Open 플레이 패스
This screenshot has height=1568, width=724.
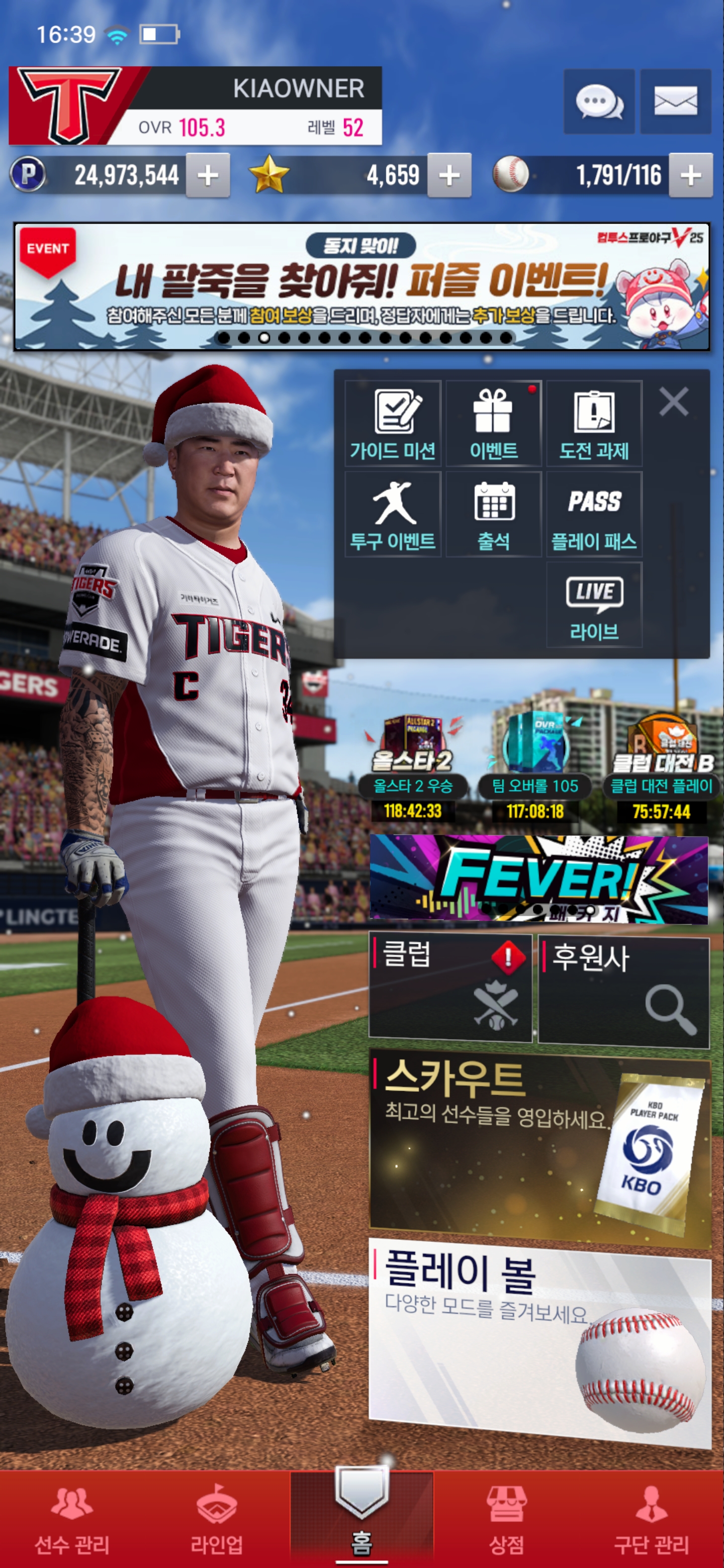[x=594, y=514]
